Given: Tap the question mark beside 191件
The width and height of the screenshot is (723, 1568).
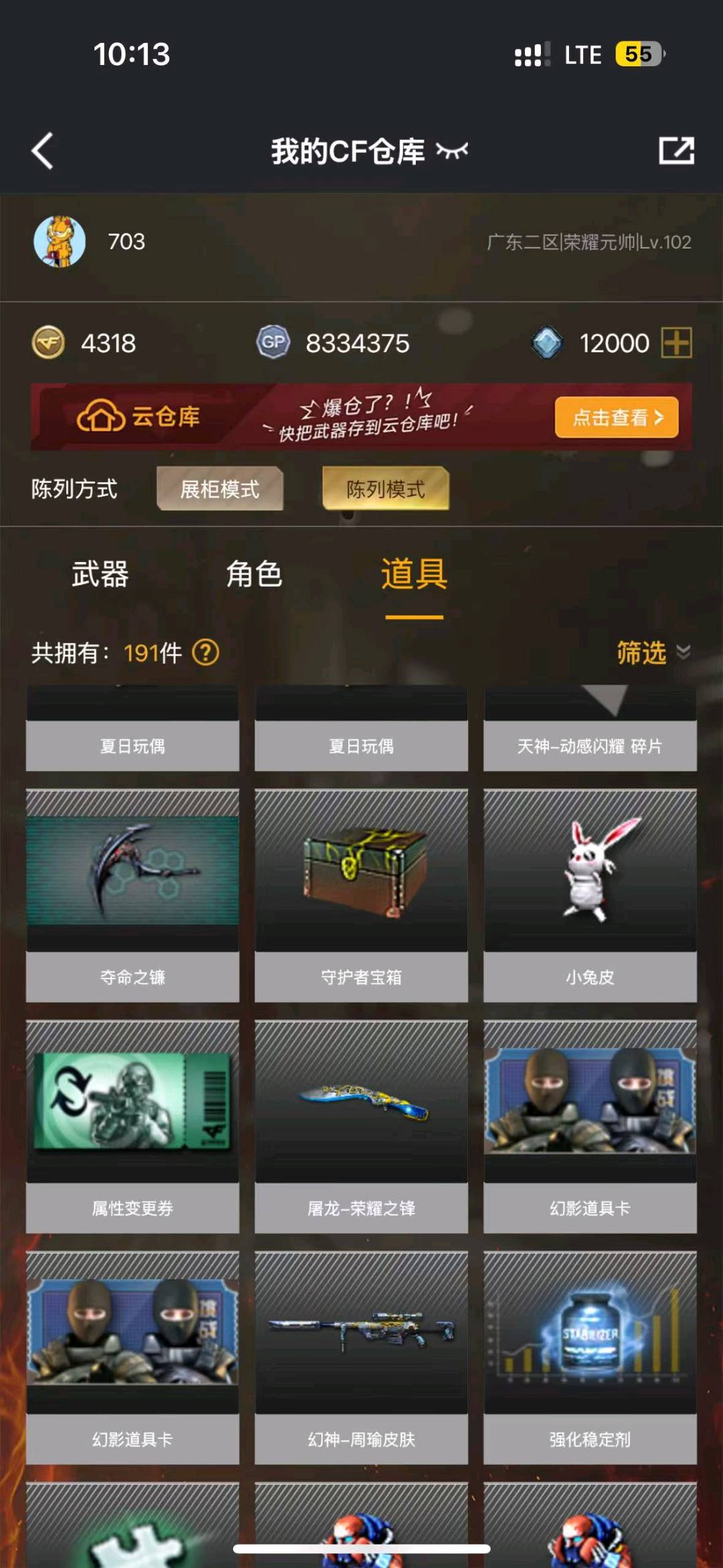Looking at the screenshot, I should pos(206,652).
